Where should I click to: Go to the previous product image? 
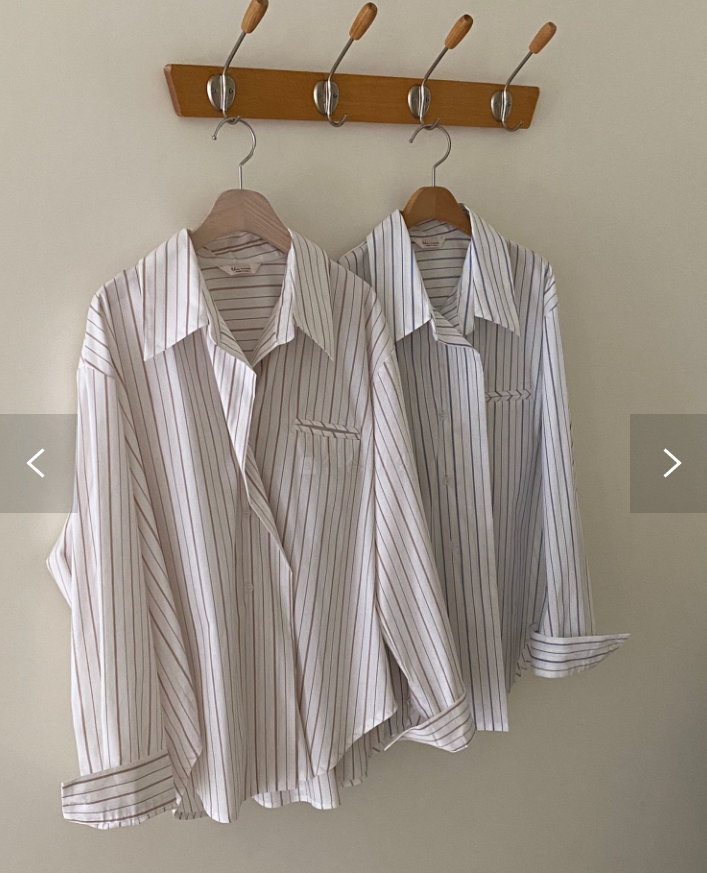(x=37, y=463)
